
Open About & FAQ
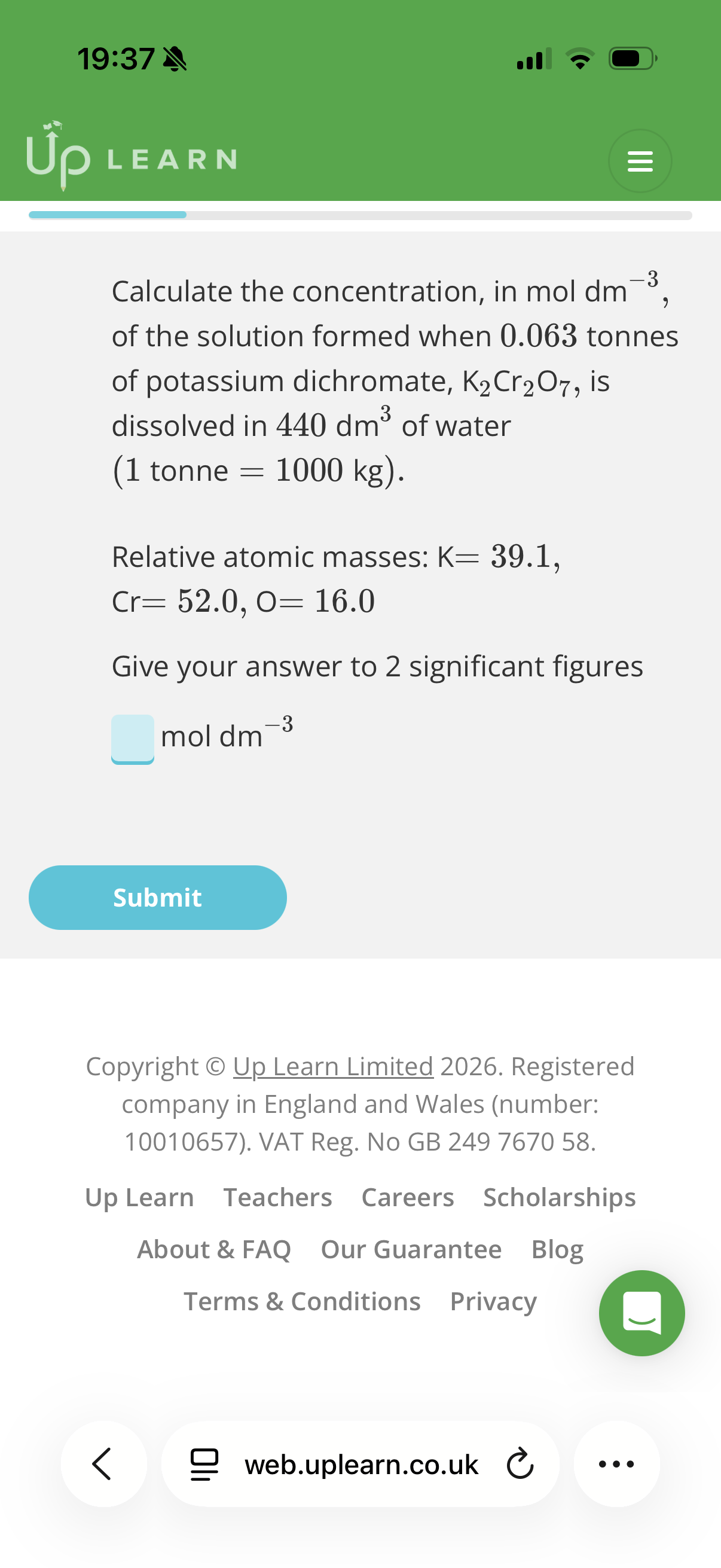214,1249
